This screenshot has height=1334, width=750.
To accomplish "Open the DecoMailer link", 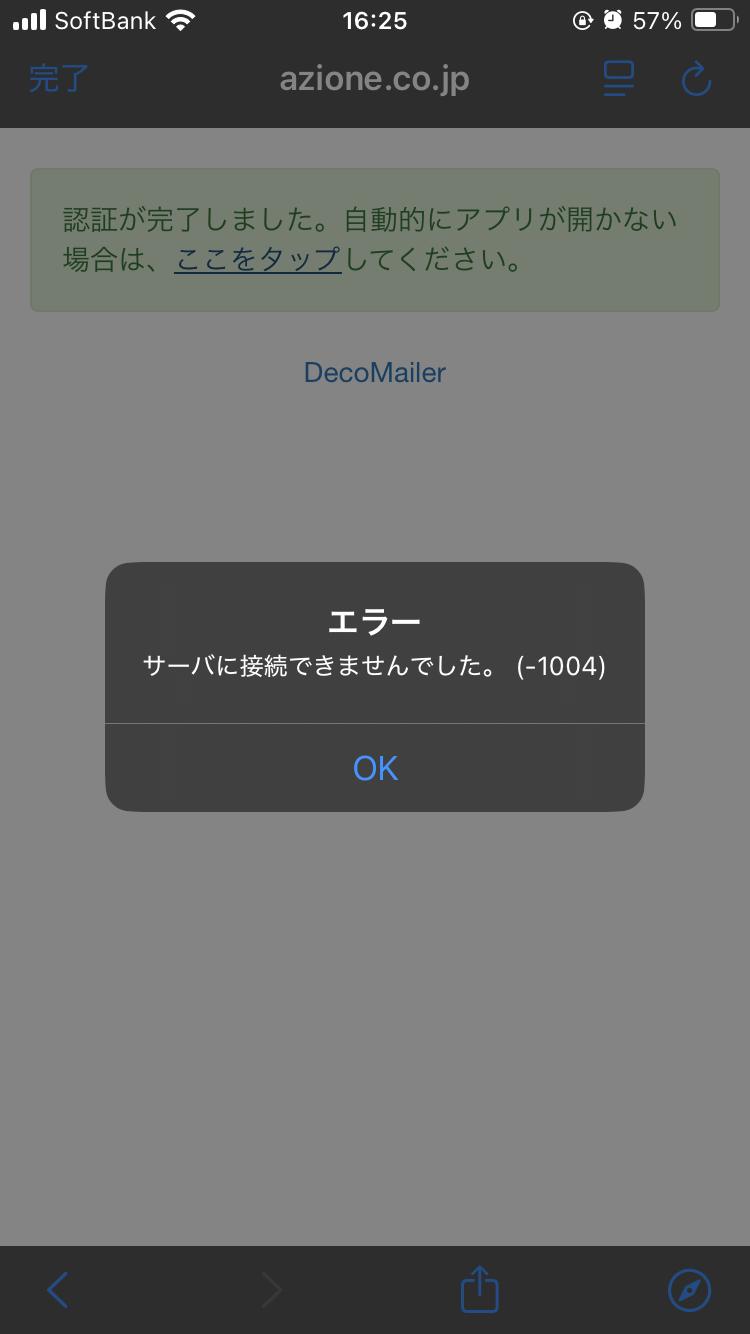I will (375, 373).
